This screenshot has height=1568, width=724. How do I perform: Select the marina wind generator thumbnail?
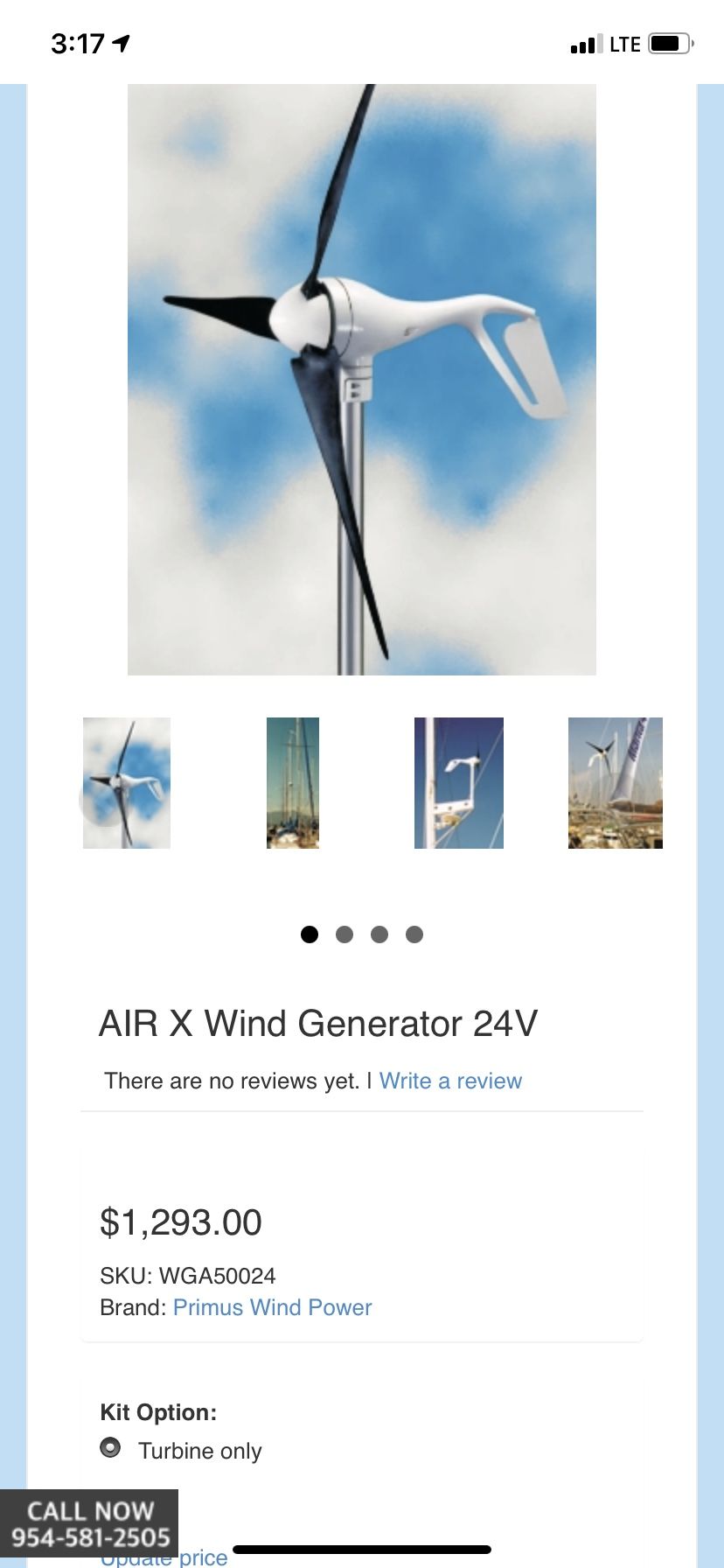pos(615,782)
